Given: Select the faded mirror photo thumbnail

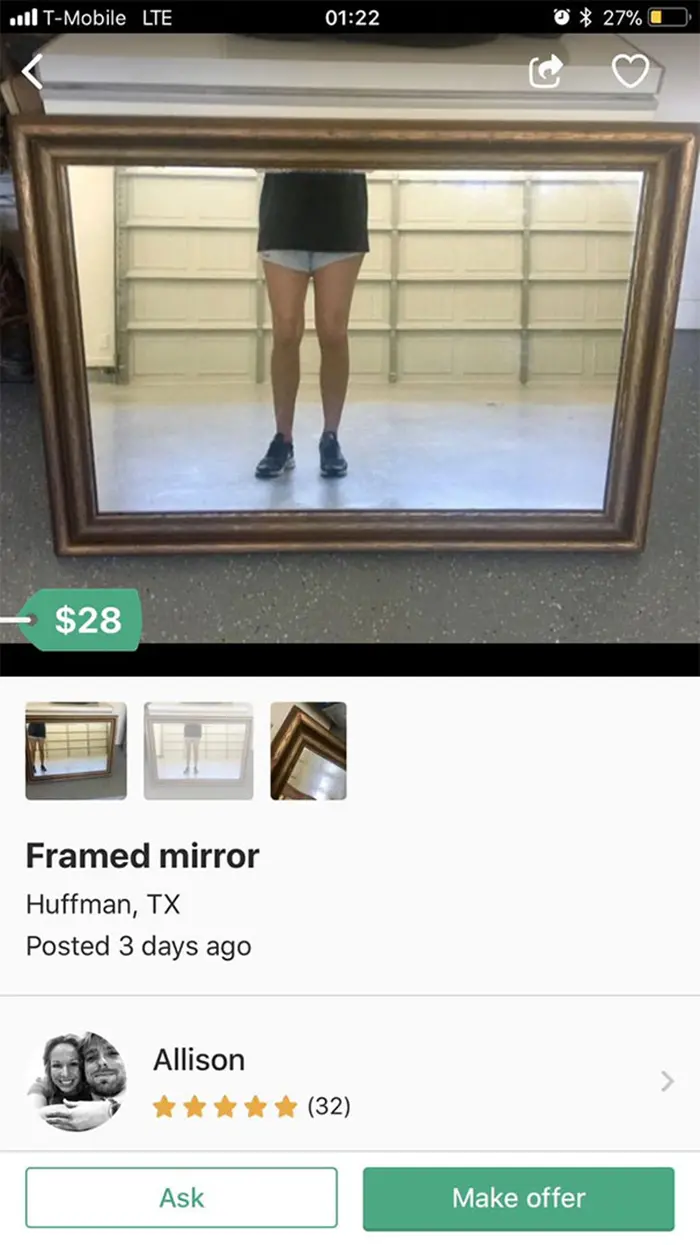Looking at the screenshot, I should pyautogui.click(x=198, y=751).
